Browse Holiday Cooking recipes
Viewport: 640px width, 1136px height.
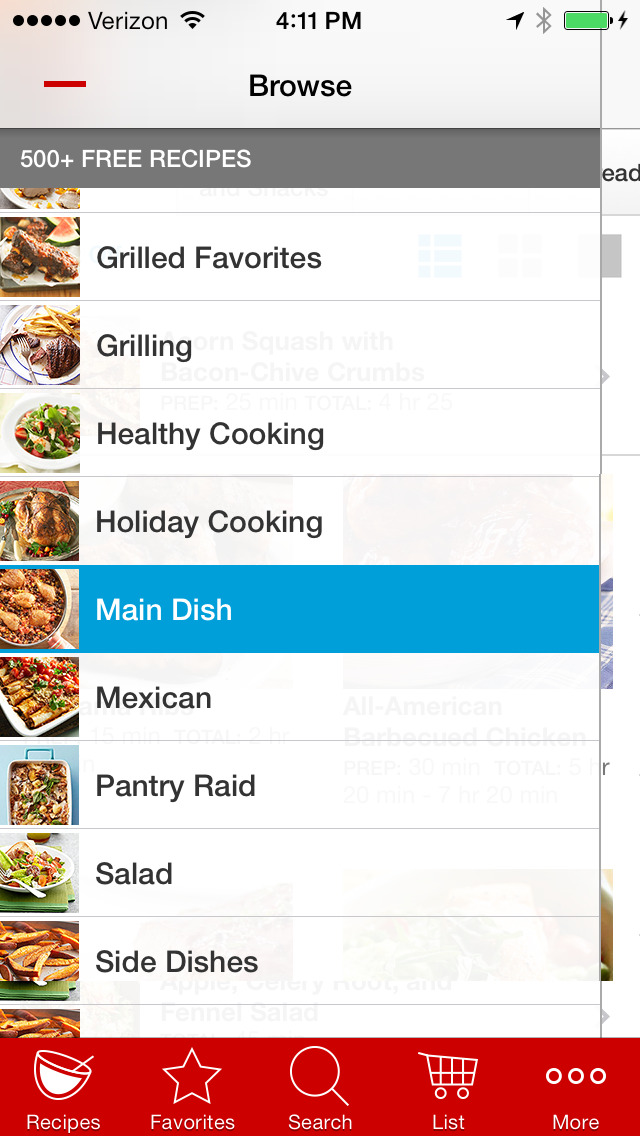coord(300,521)
